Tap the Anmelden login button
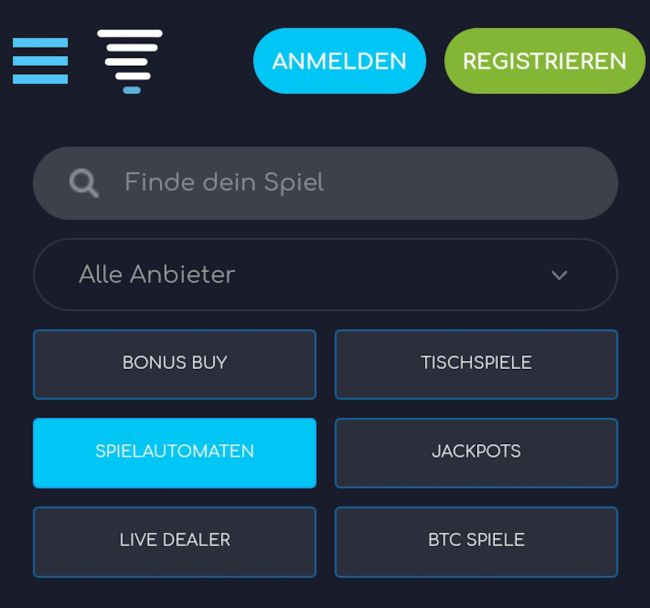Image resolution: width=650 pixels, height=608 pixels. [339, 61]
